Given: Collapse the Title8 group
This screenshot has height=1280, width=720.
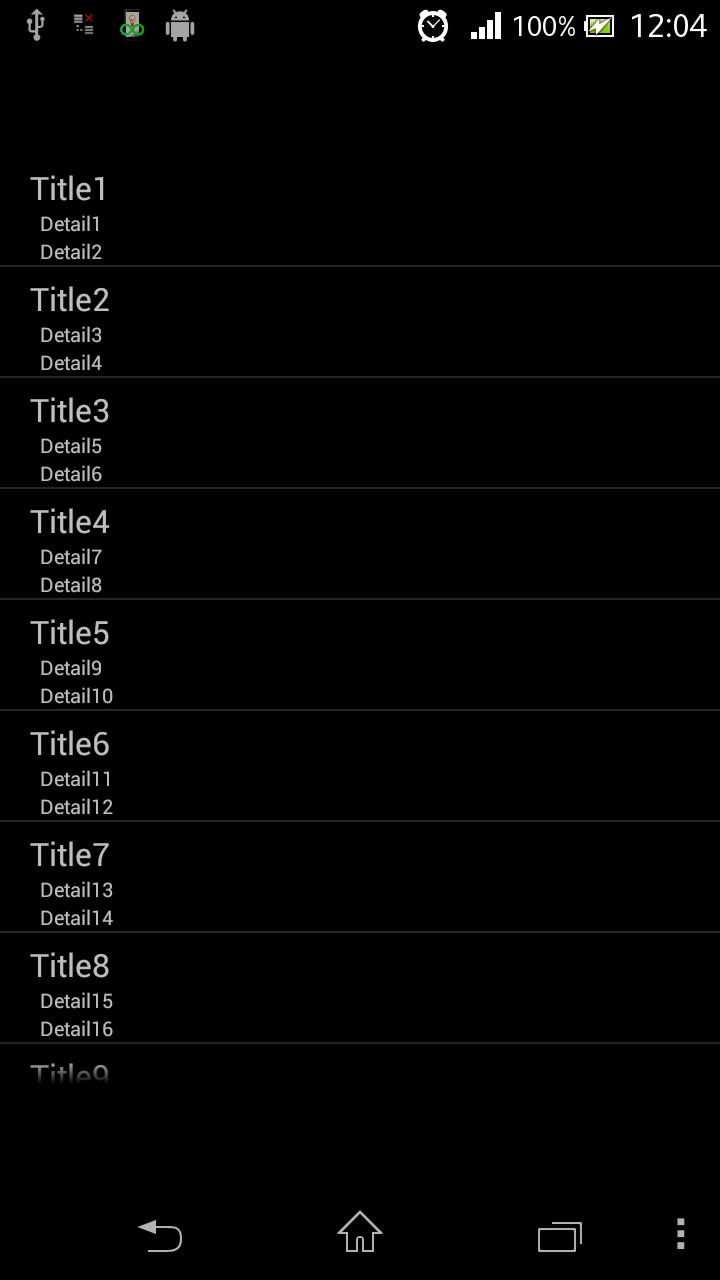Looking at the screenshot, I should (x=69, y=965).
